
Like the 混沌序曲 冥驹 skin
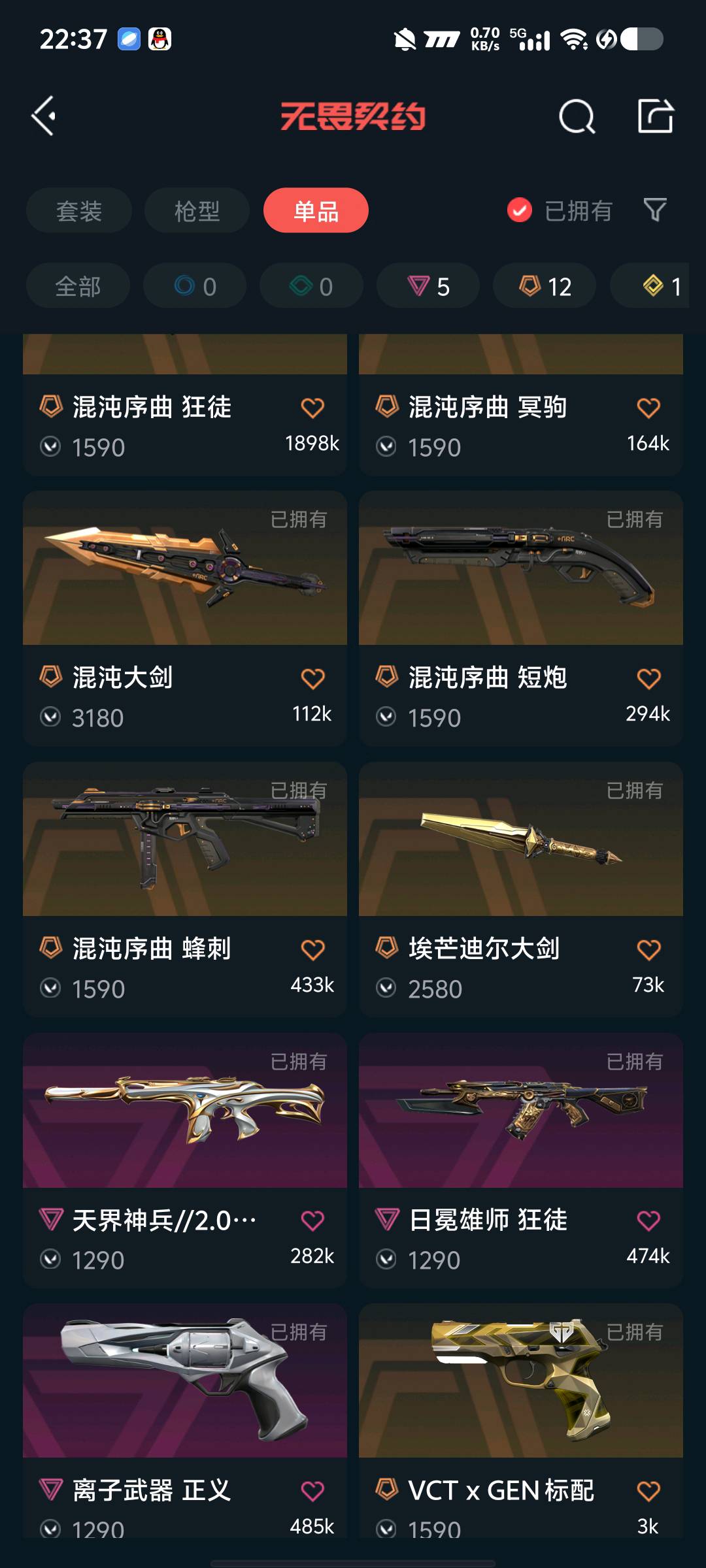[648, 408]
